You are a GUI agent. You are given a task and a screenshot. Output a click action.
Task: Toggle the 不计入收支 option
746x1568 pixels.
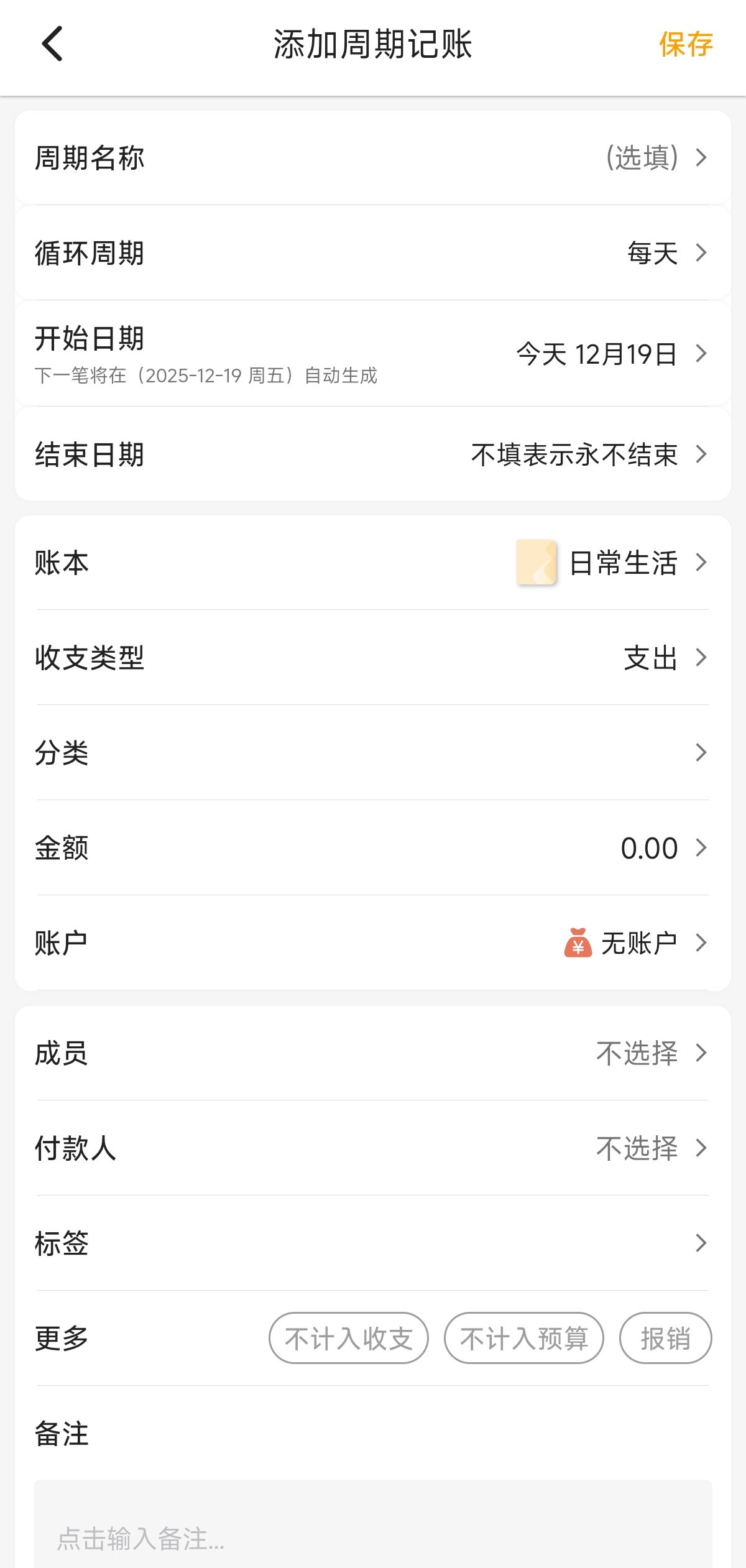349,1338
